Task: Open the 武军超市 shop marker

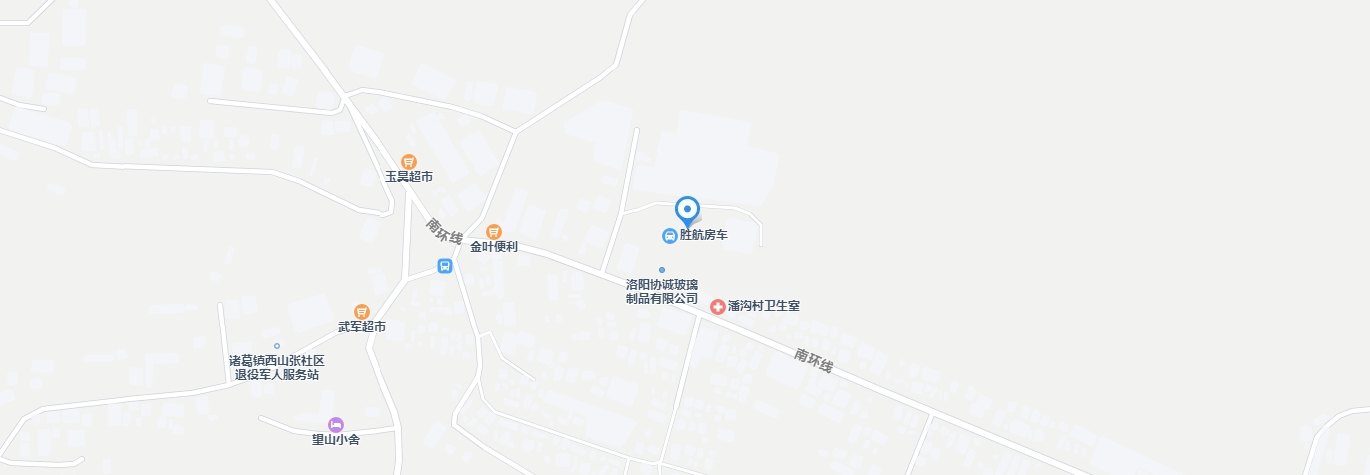Action: [x=362, y=312]
